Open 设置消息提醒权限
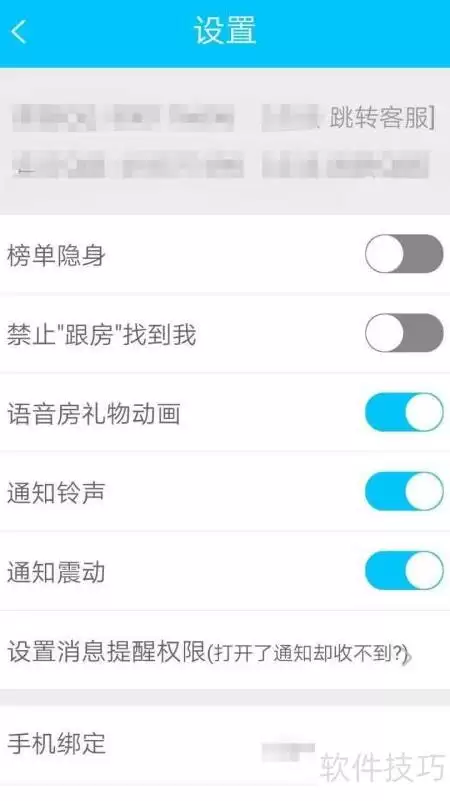 click(225, 651)
